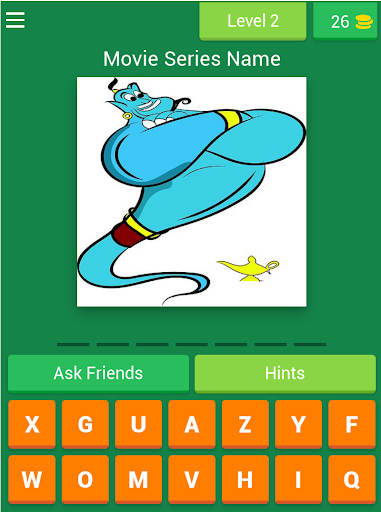Select the letter M tile

tap(138, 479)
